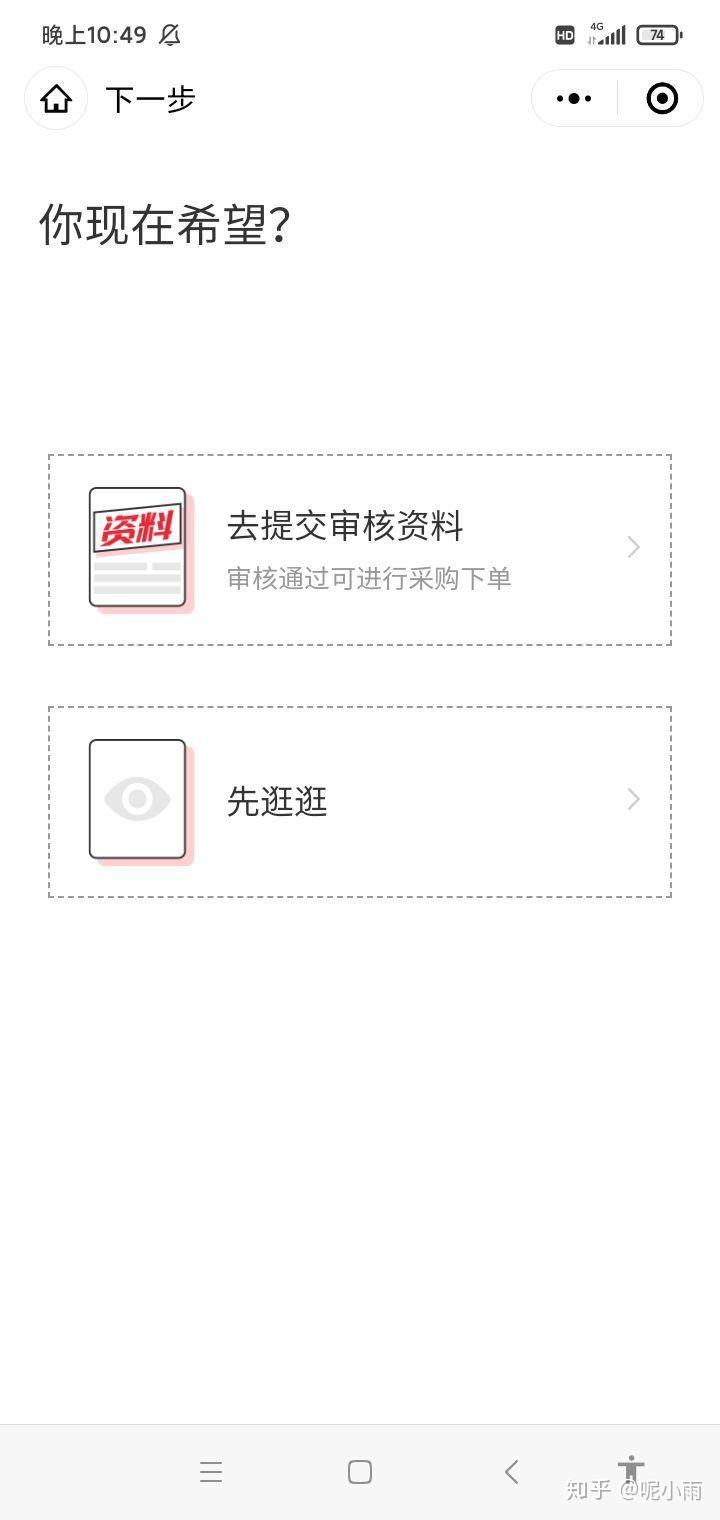This screenshot has height=1520, width=720.
Task: Click the HD voice indicator in the status bar
Action: 563,34
